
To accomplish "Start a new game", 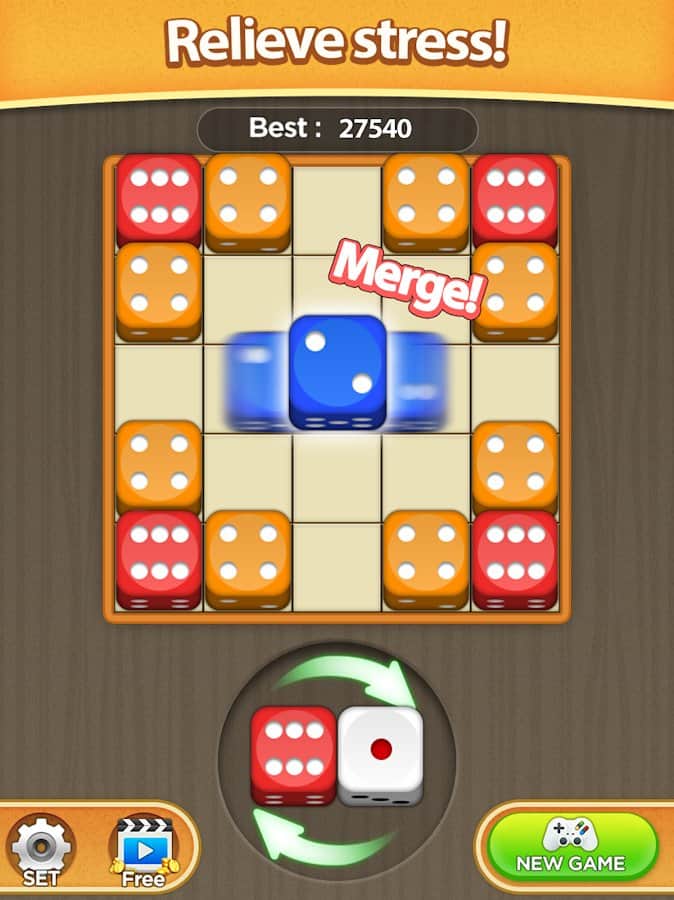I will 570,846.
